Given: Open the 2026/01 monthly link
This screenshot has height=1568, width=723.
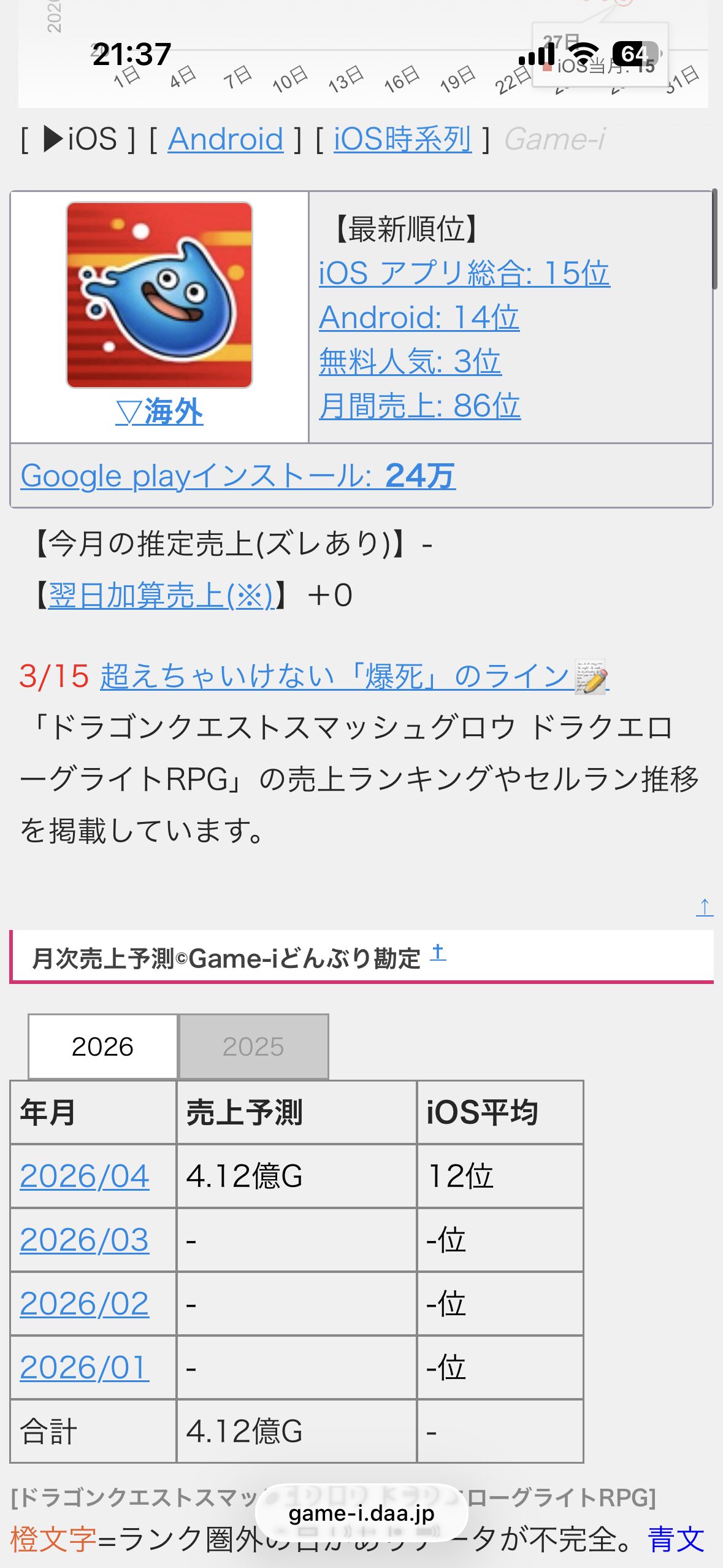Looking at the screenshot, I should [x=85, y=1367].
